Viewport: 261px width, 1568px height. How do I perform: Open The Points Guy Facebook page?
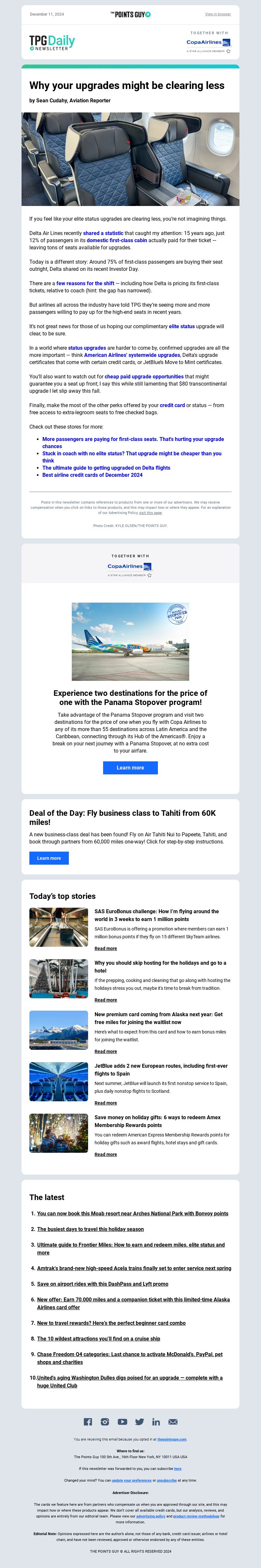(x=88, y=1422)
